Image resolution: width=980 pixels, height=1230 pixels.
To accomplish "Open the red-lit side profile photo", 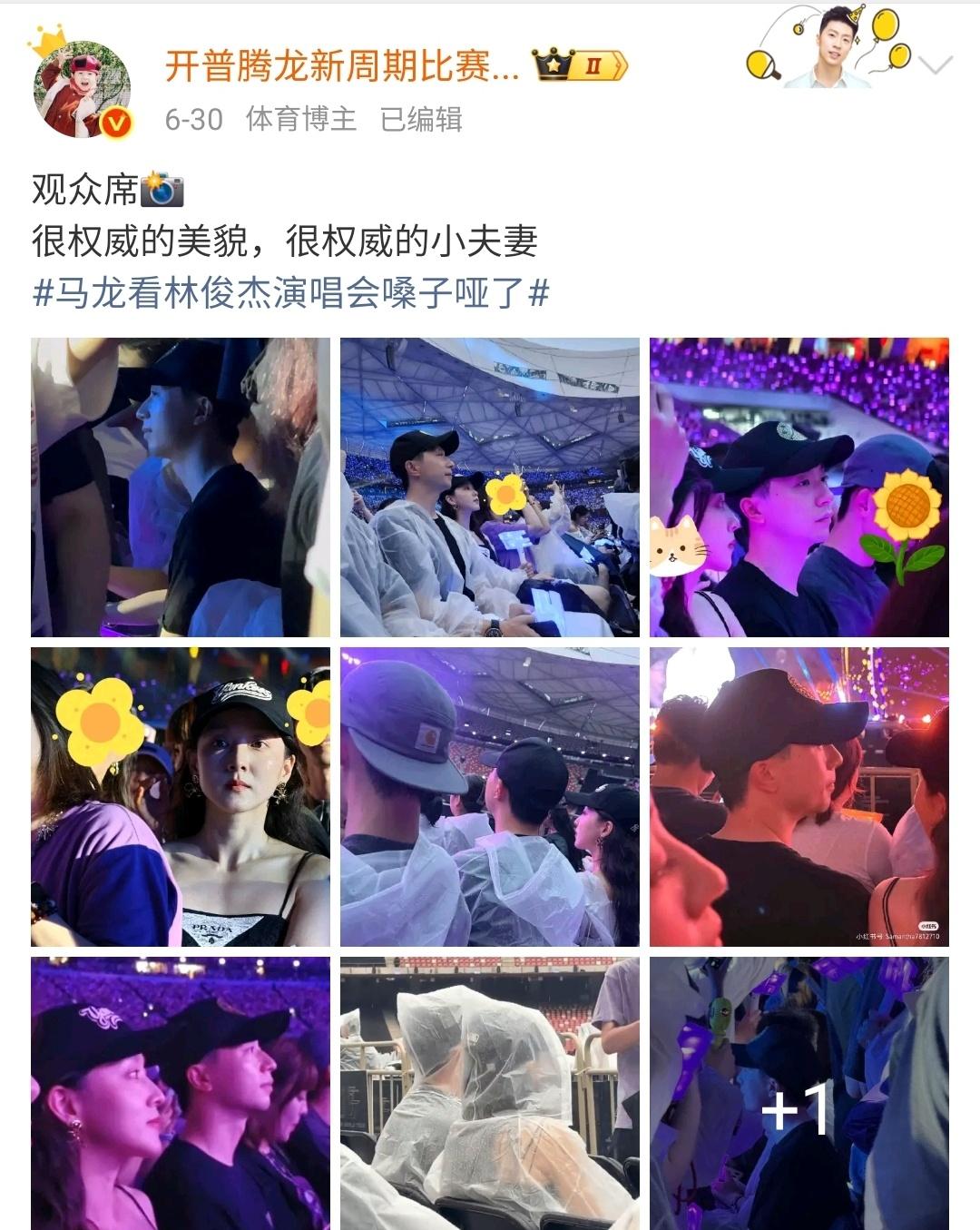I will (x=799, y=797).
